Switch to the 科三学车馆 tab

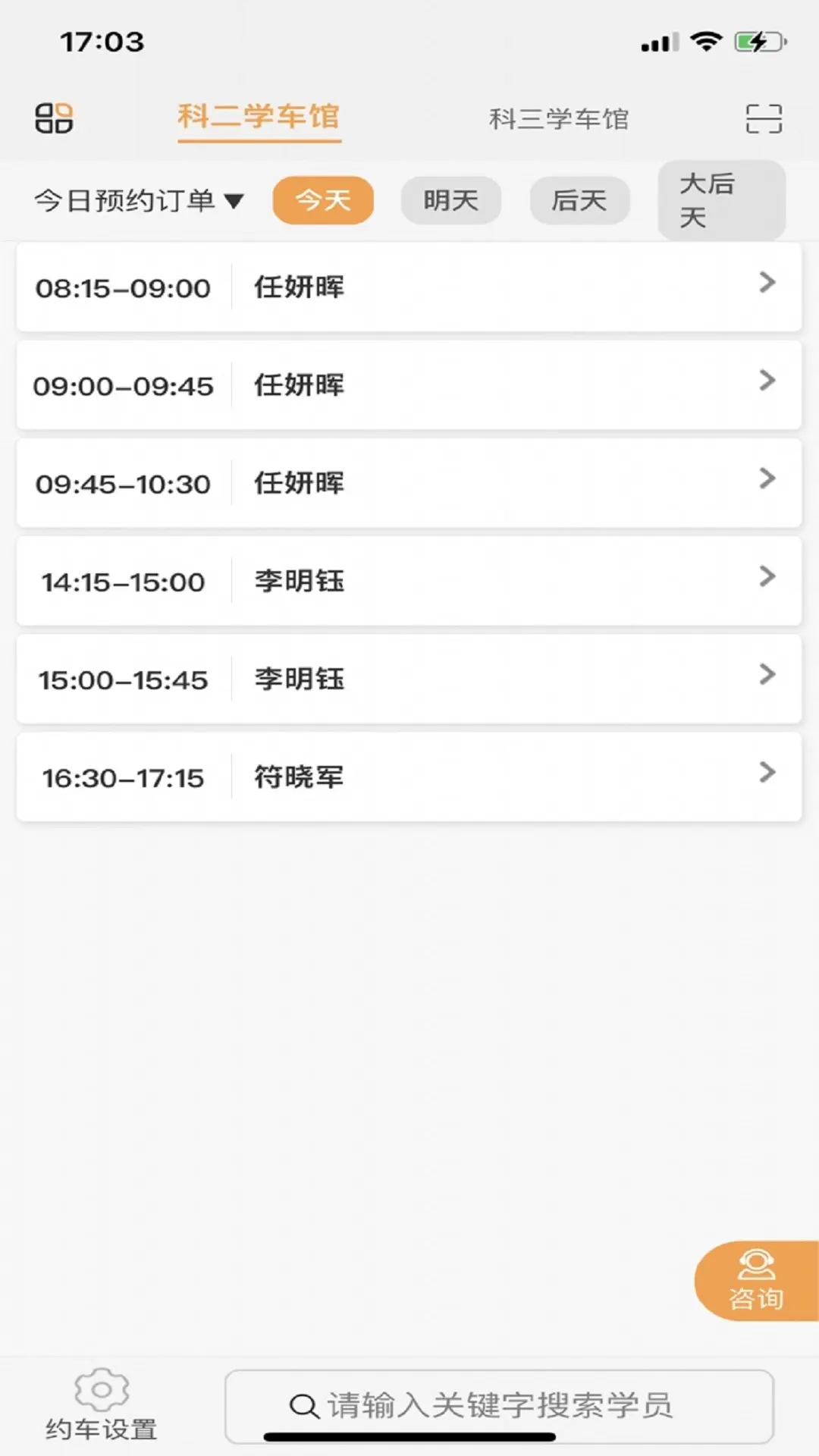tap(559, 119)
